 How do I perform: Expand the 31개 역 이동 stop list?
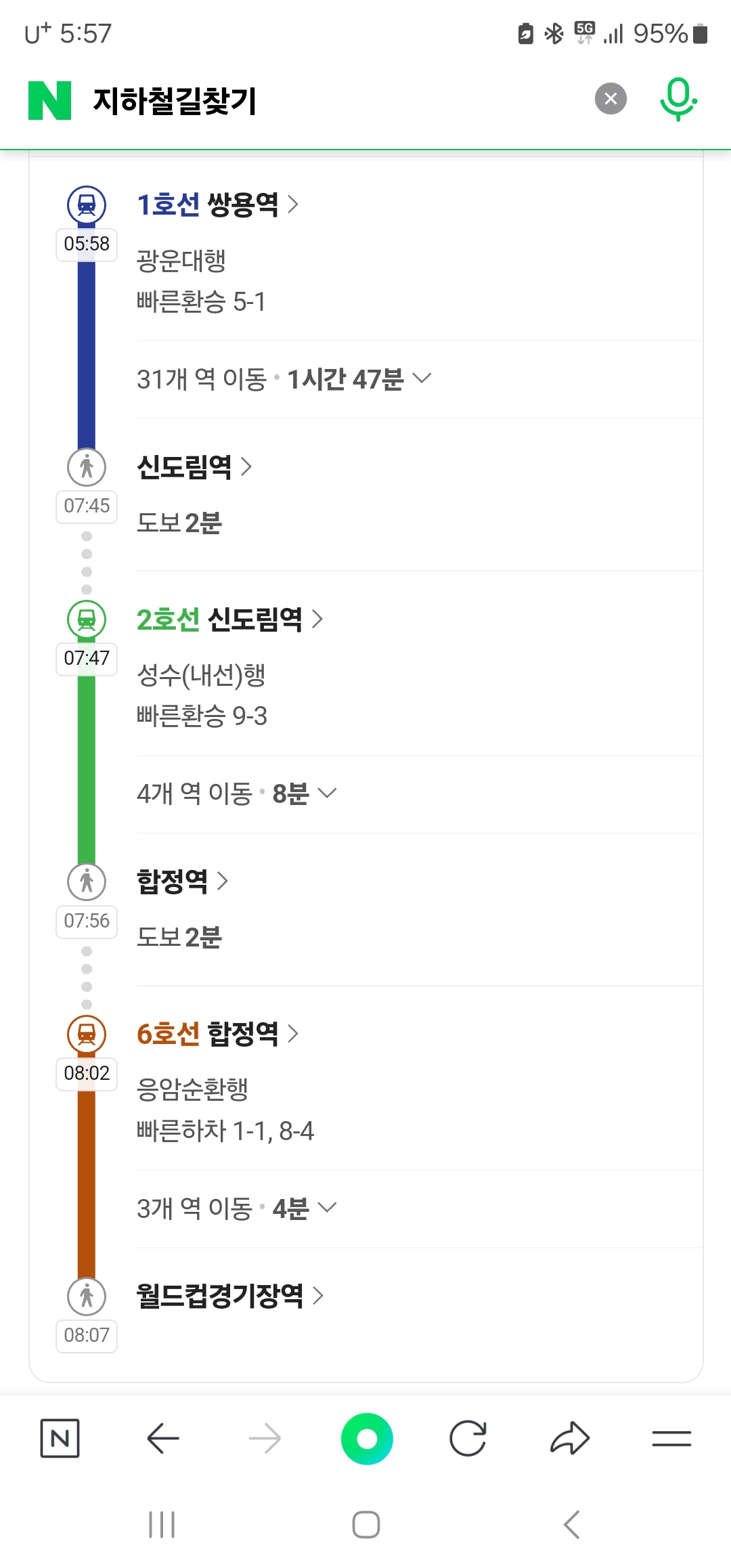pos(284,379)
